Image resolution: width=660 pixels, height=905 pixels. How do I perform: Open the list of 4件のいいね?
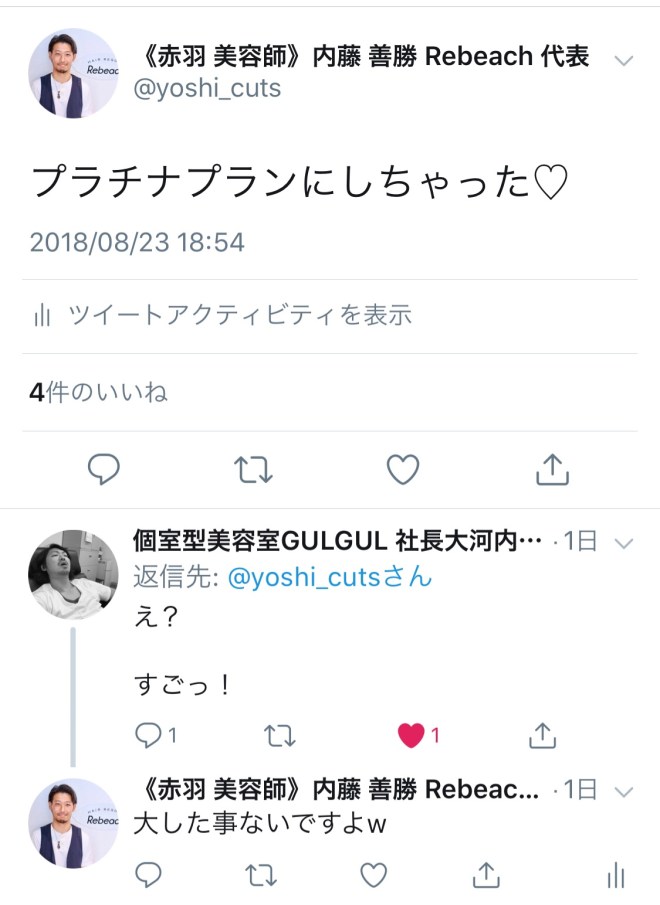[99, 393]
